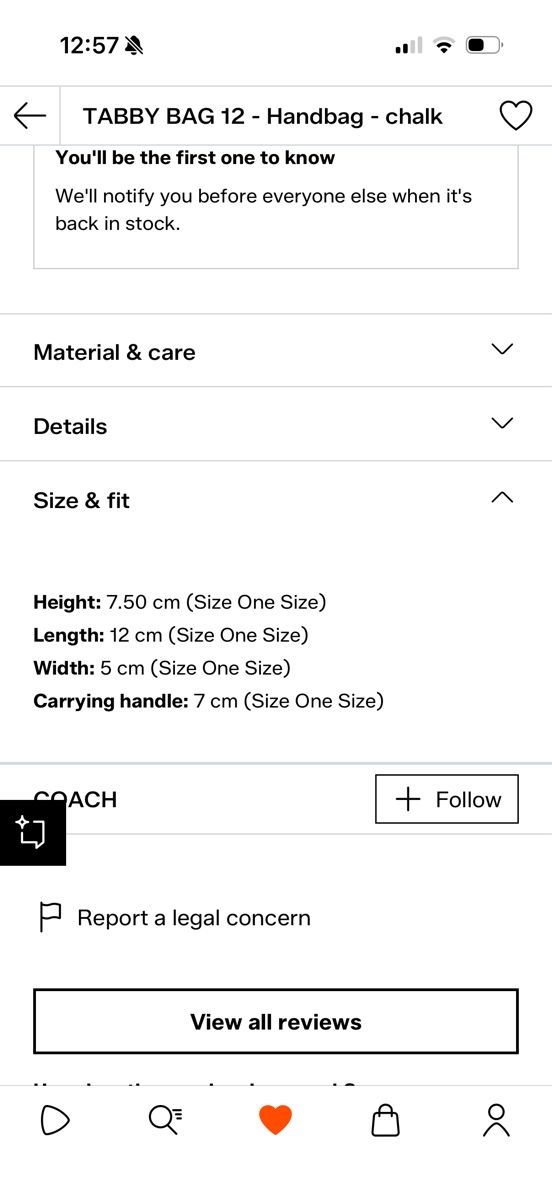The height and width of the screenshot is (1200, 552).
Task: Go to the account profile tab
Action: [496, 1120]
